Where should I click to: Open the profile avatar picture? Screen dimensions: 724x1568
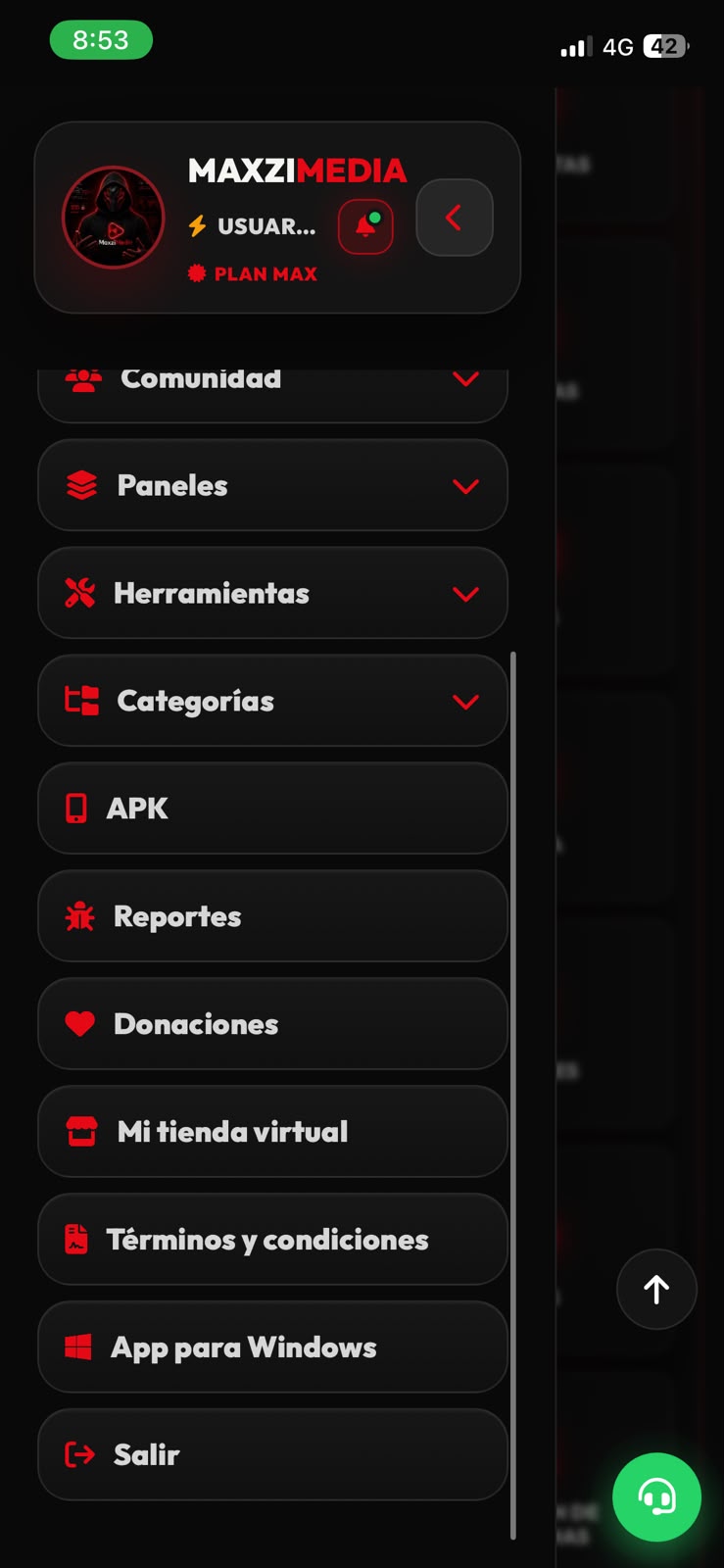[x=113, y=218]
